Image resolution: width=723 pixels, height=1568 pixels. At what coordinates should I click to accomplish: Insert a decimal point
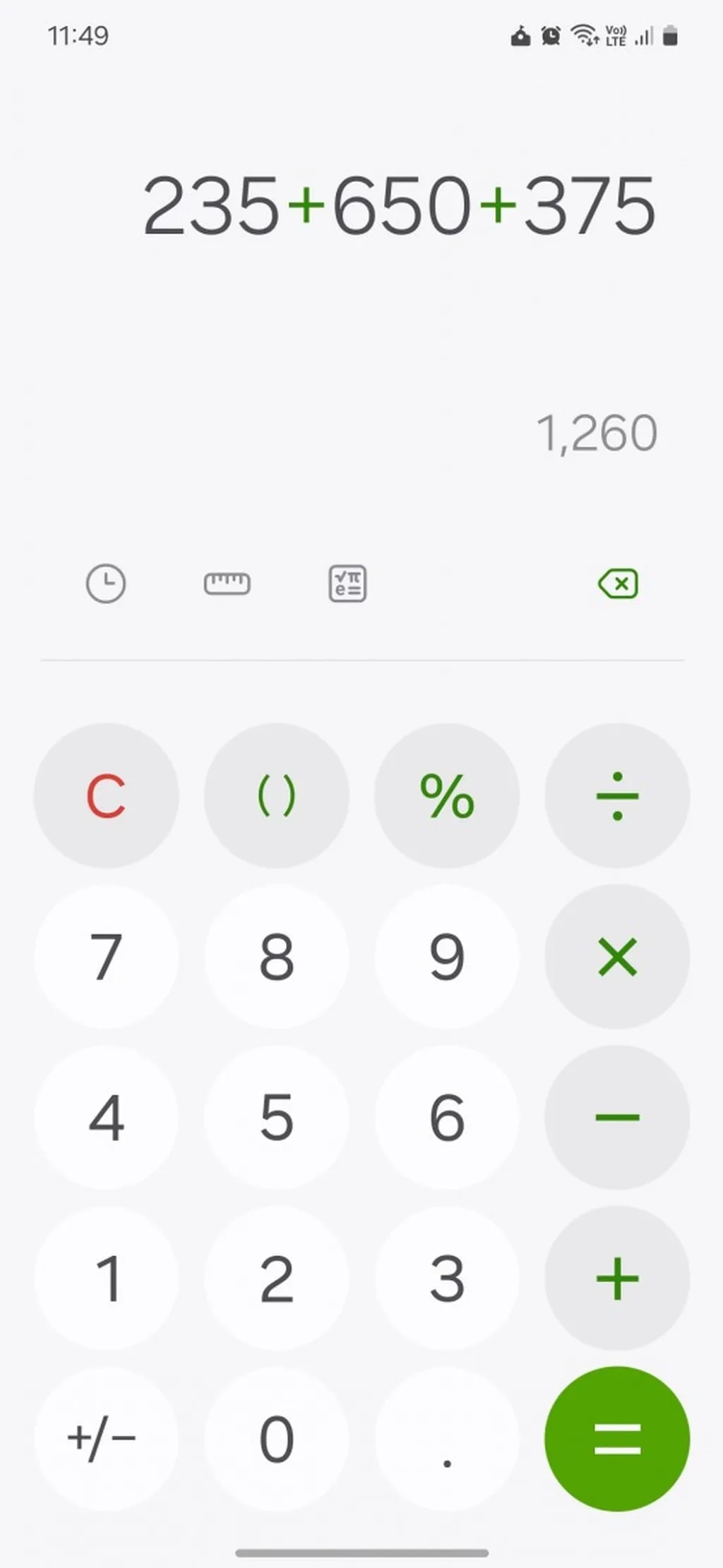point(447,1437)
